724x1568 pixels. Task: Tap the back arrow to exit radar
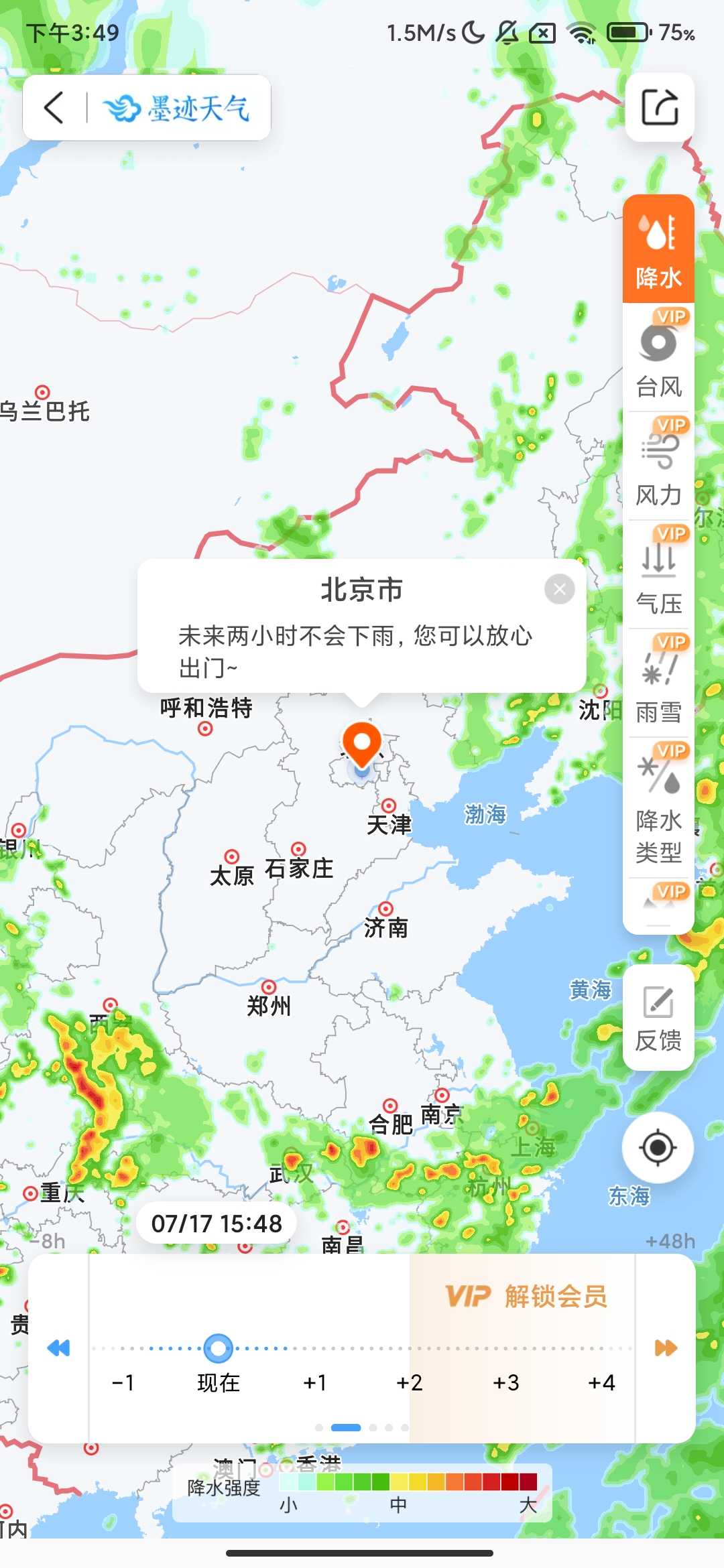coord(54,107)
